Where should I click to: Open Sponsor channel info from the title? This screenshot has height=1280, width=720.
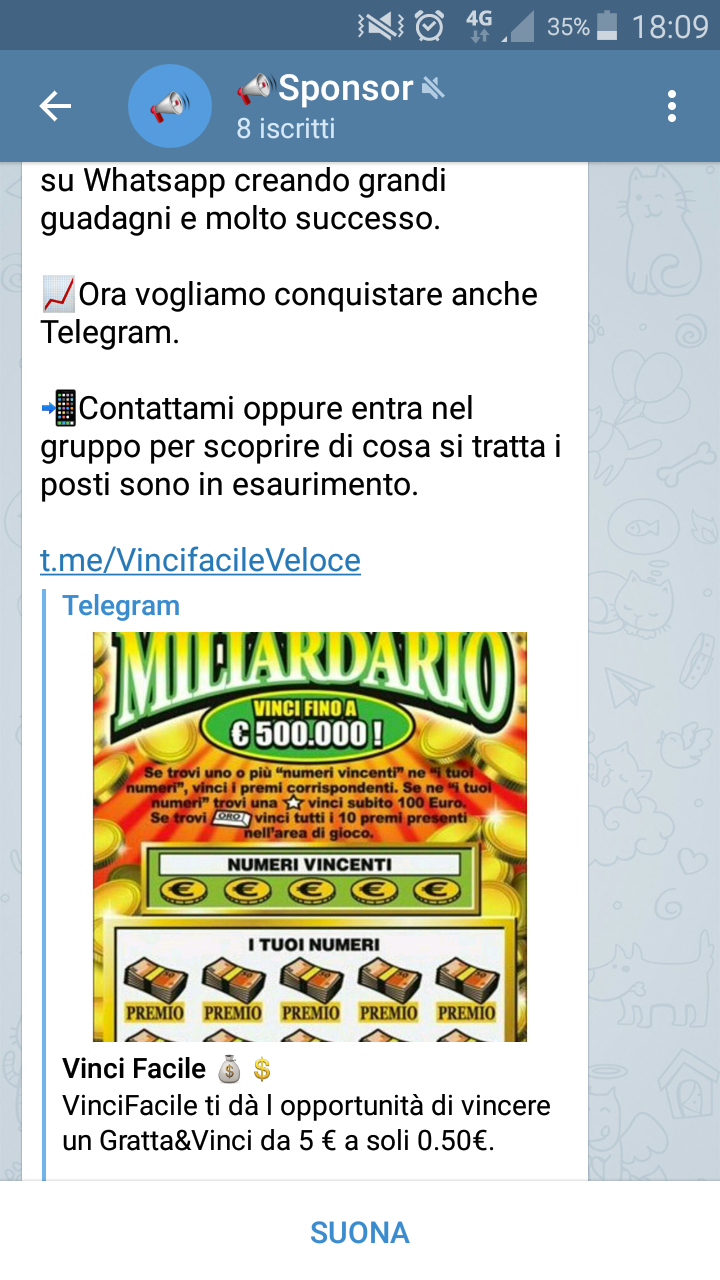tap(340, 104)
